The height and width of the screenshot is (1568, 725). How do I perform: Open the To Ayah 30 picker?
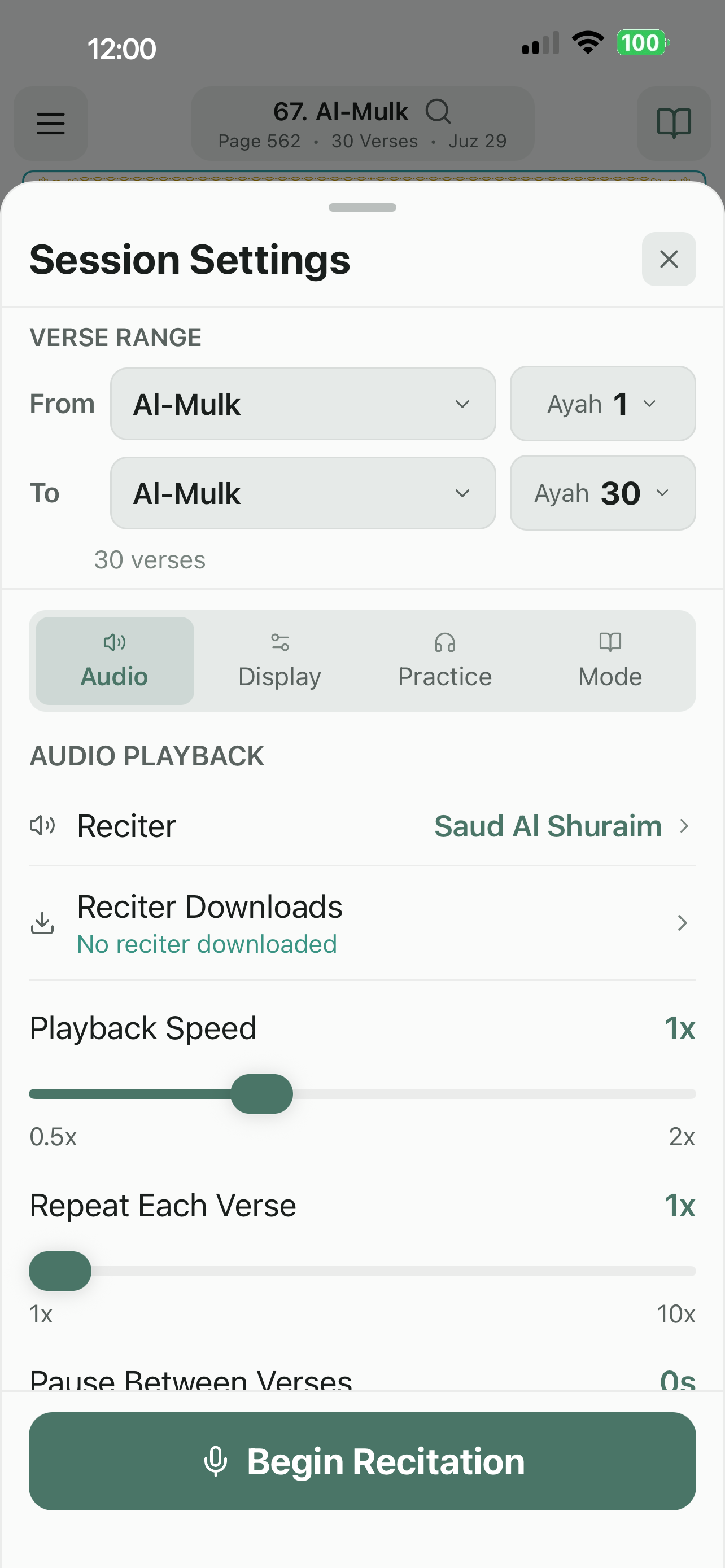602,493
